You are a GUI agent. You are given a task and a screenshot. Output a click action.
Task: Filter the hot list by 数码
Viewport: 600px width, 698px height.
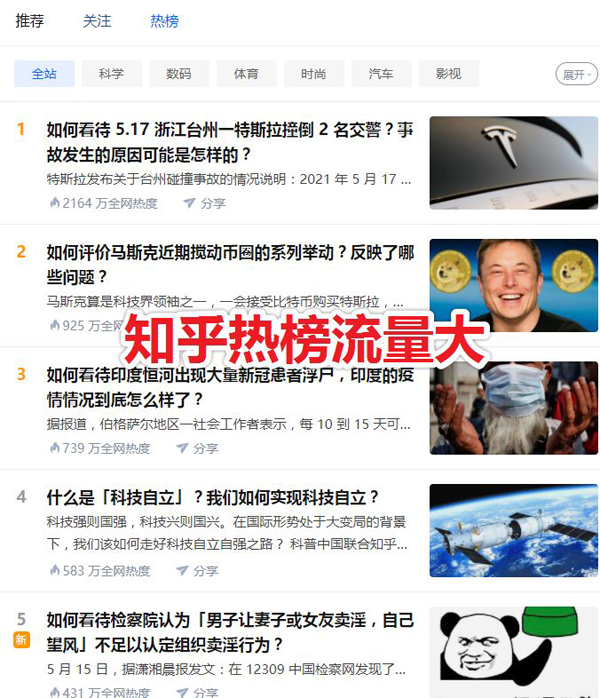pyautogui.click(x=179, y=74)
